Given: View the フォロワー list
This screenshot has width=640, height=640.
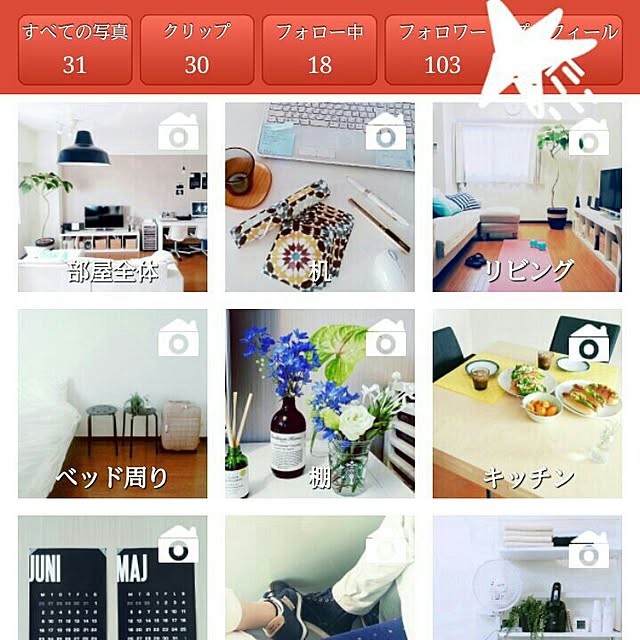Looking at the screenshot, I should 440,50.
